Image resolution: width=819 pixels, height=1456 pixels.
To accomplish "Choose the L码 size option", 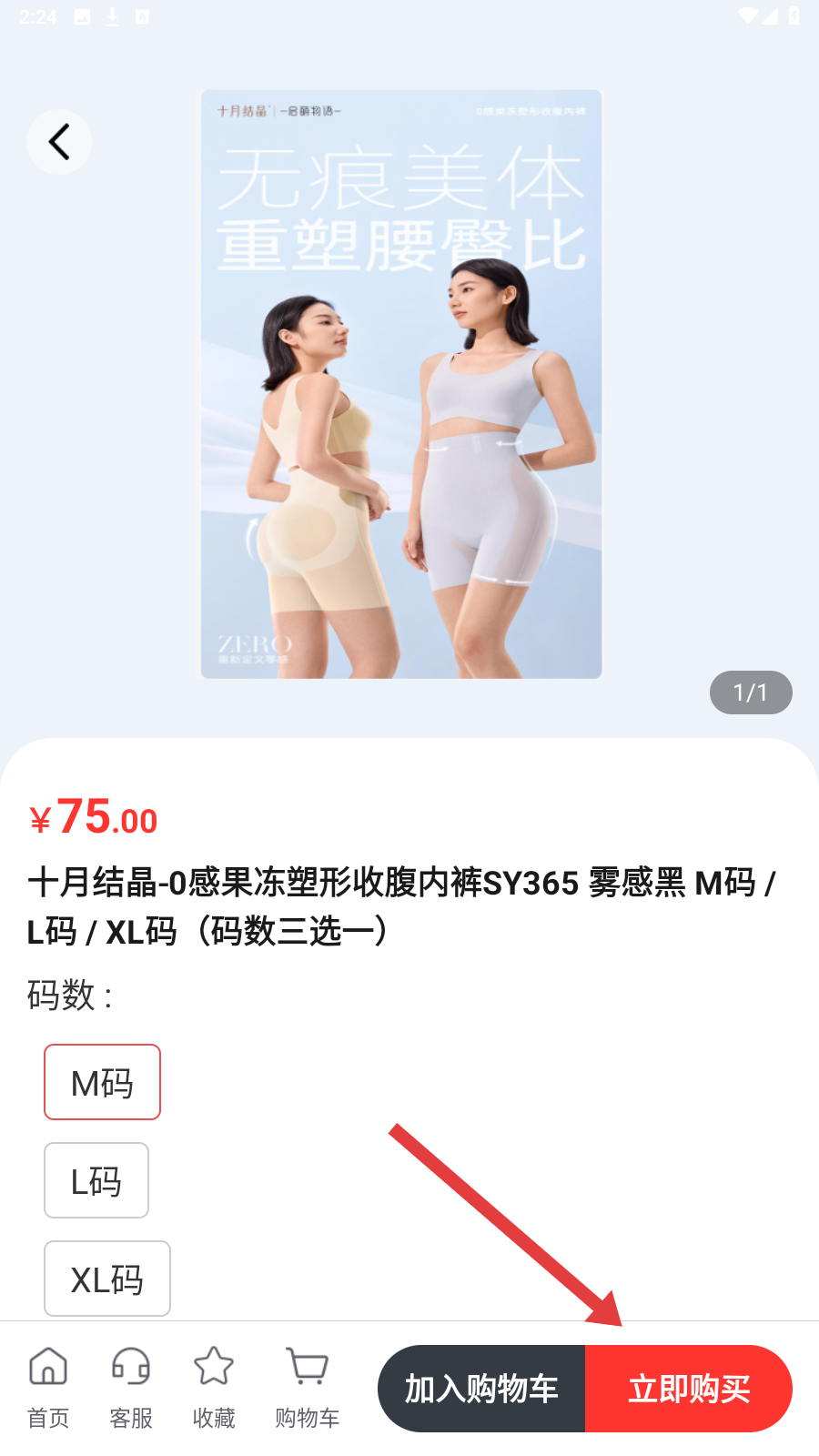I will point(96,1180).
